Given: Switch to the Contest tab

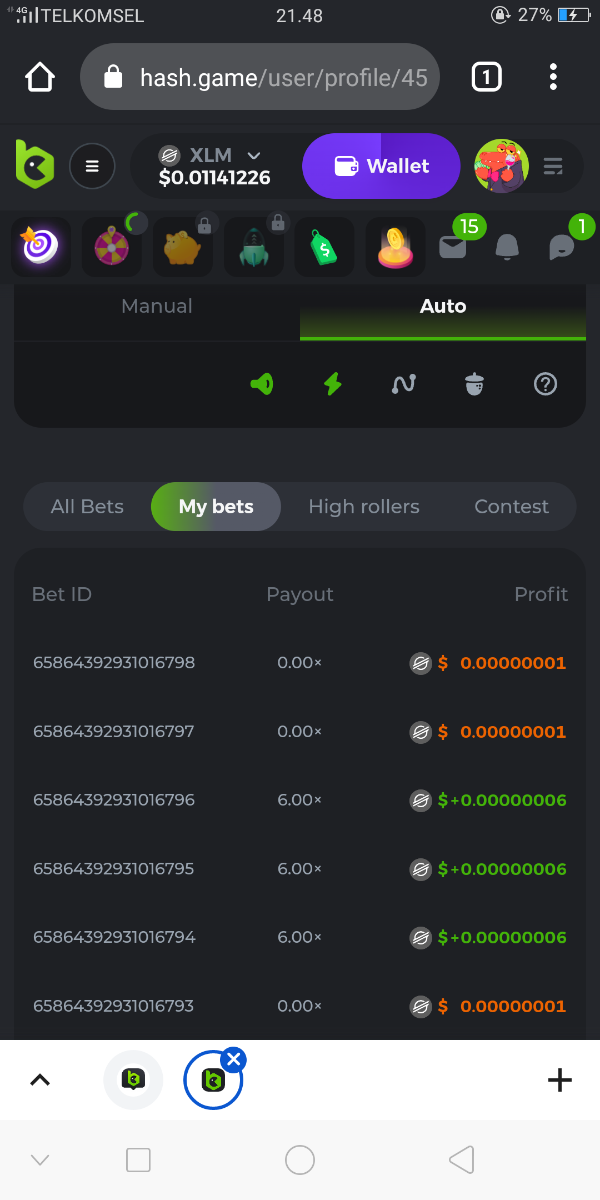Looking at the screenshot, I should 511,506.
